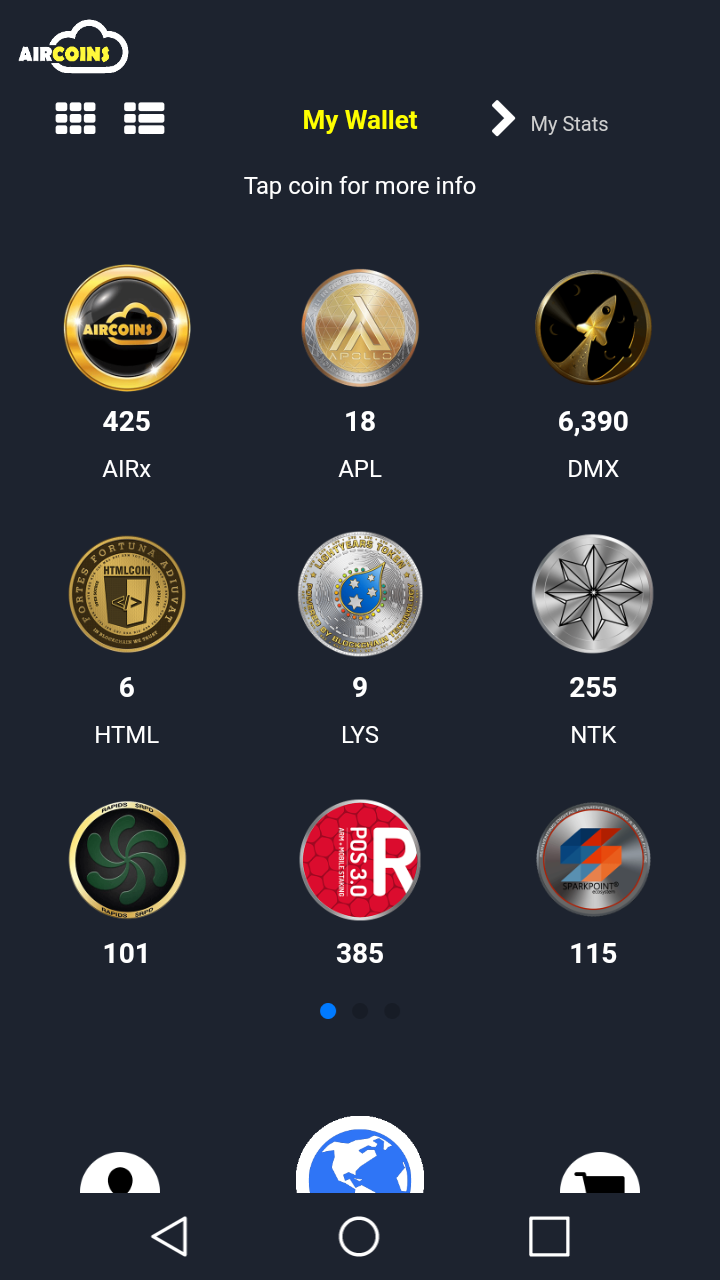Open the globe map button

(360, 1155)
